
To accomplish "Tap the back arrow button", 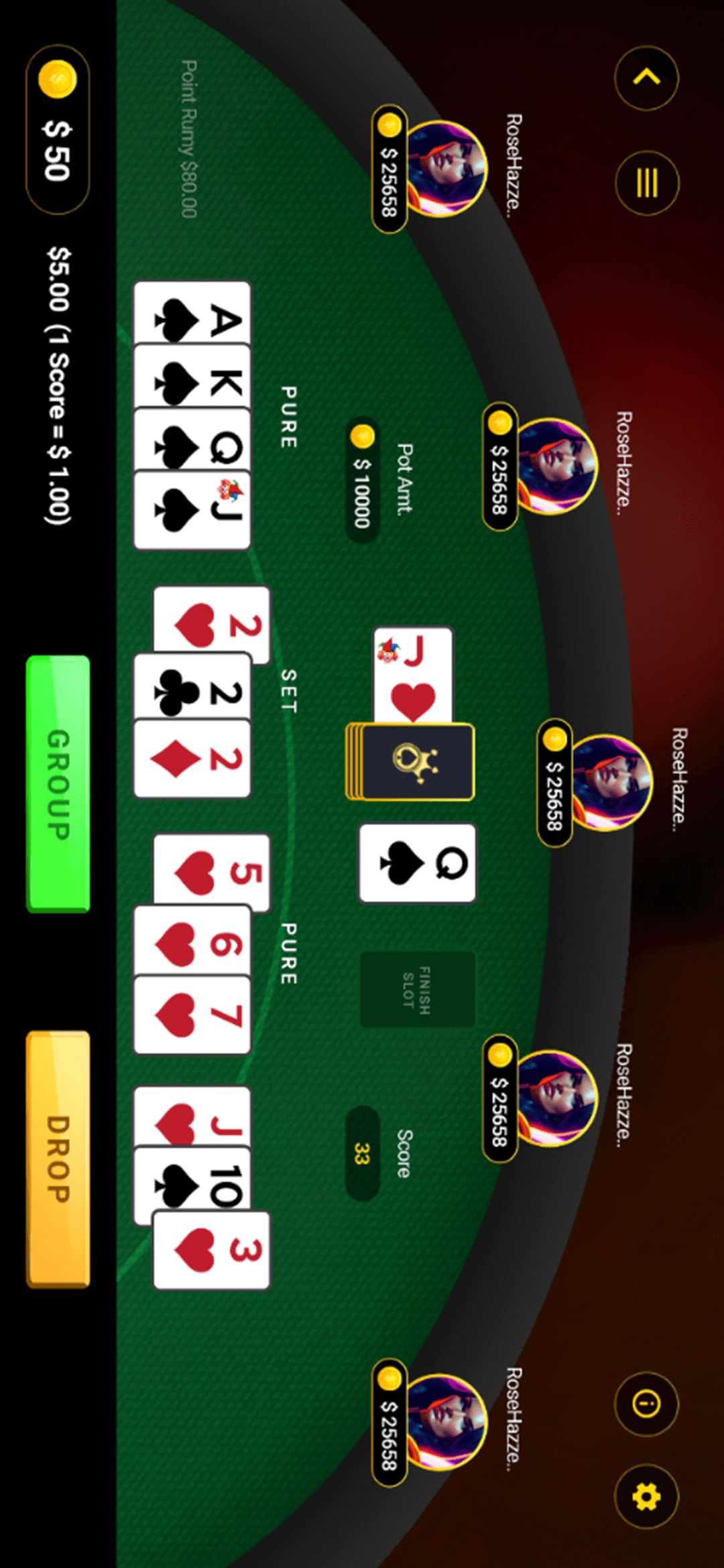I will click(x=646, y=78).
